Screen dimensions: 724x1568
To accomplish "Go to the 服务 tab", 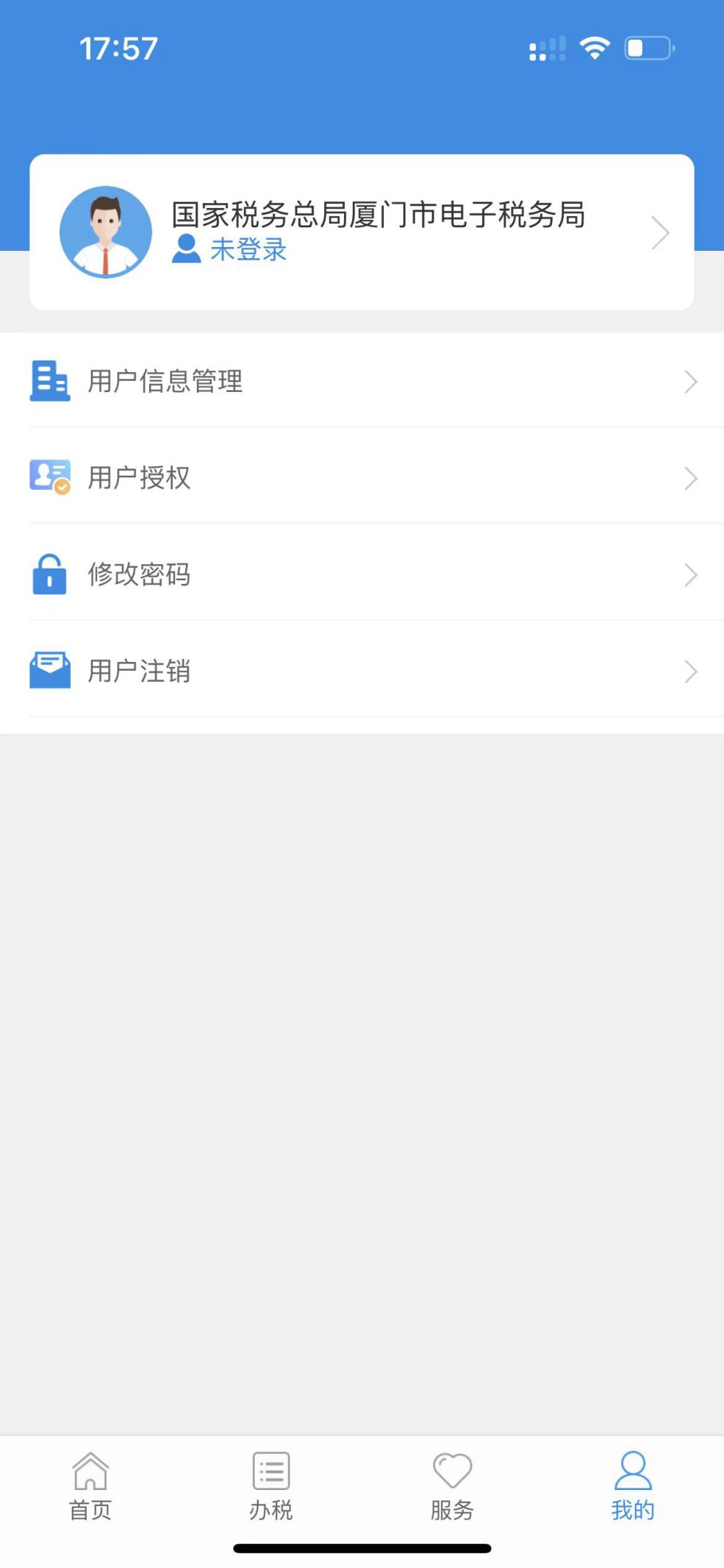I will [452, 1486].
